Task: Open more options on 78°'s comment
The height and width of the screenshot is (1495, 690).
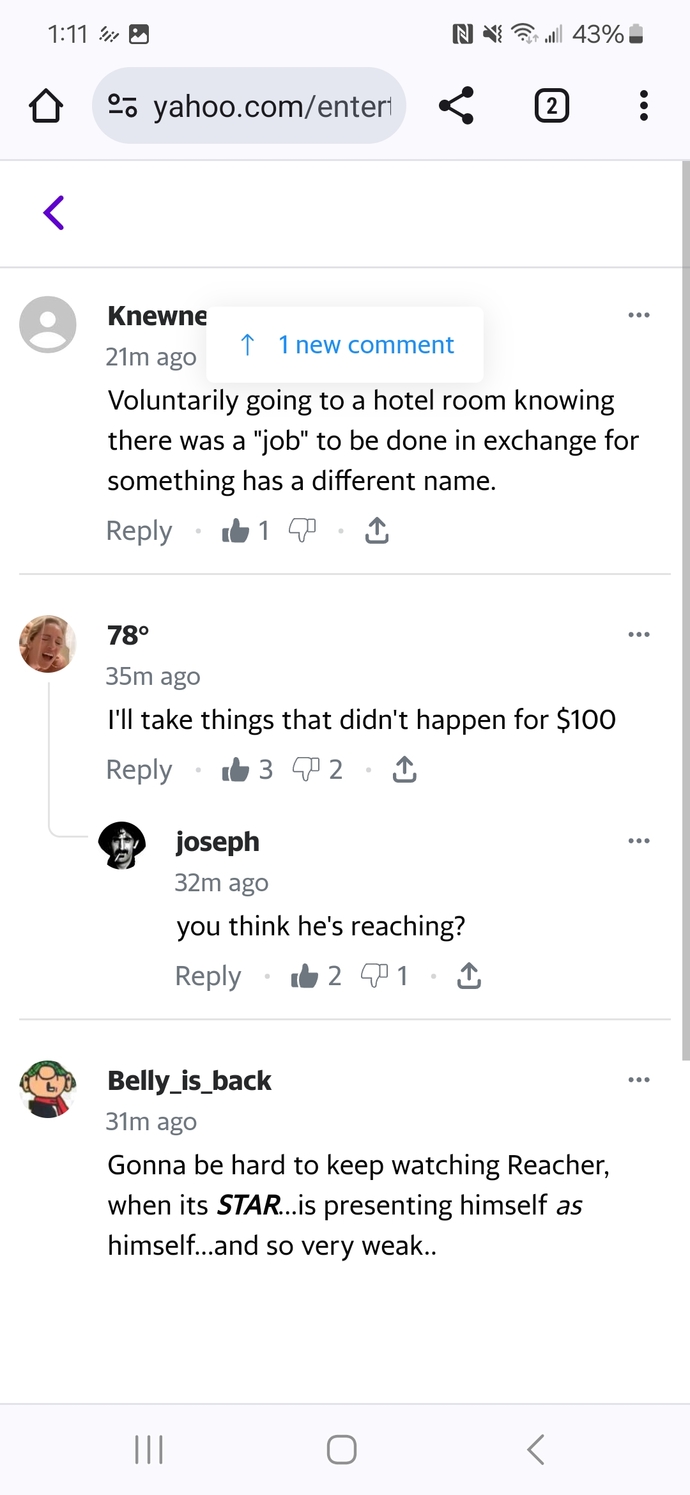Action: tap(639, 634)
